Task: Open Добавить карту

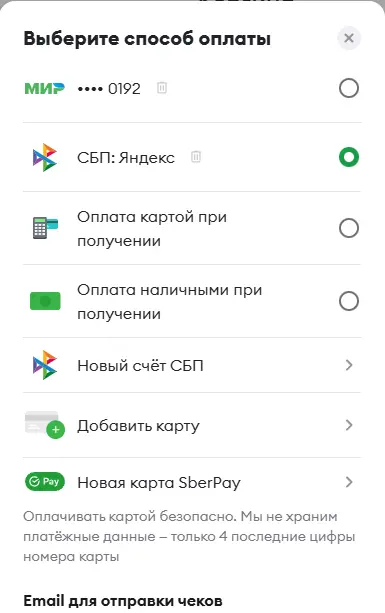Action: pyautogui.click(x=192, y=425)
